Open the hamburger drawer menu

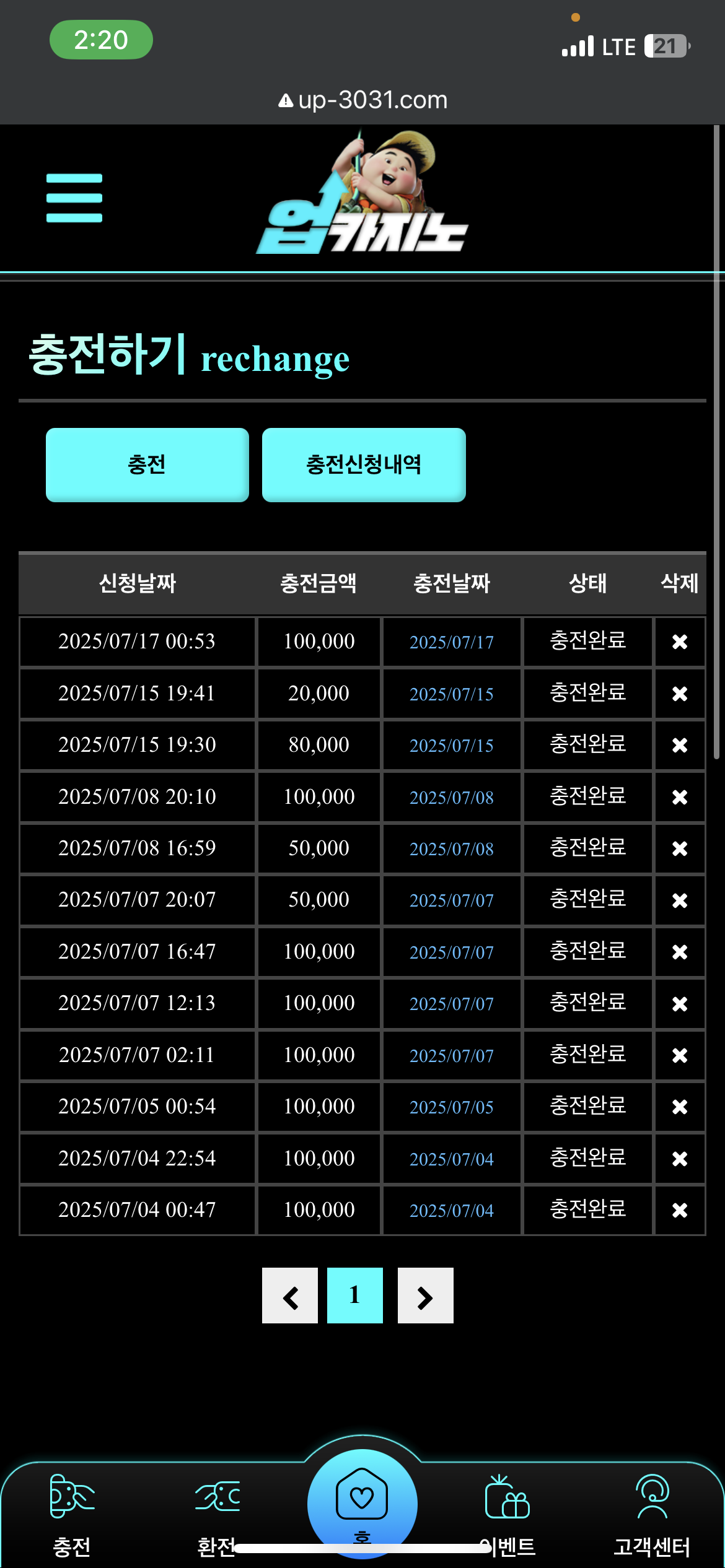pyautogui.click(x=74, y=198)
